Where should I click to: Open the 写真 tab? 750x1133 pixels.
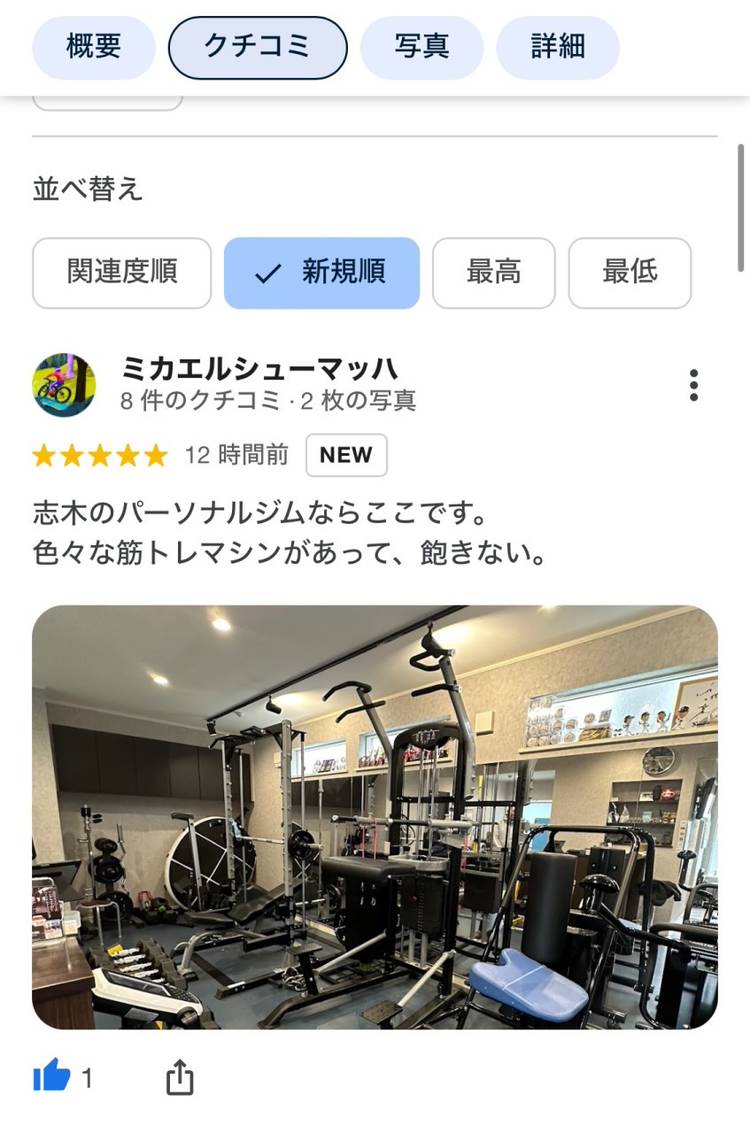pyautogui.click(x=421, y=47)
